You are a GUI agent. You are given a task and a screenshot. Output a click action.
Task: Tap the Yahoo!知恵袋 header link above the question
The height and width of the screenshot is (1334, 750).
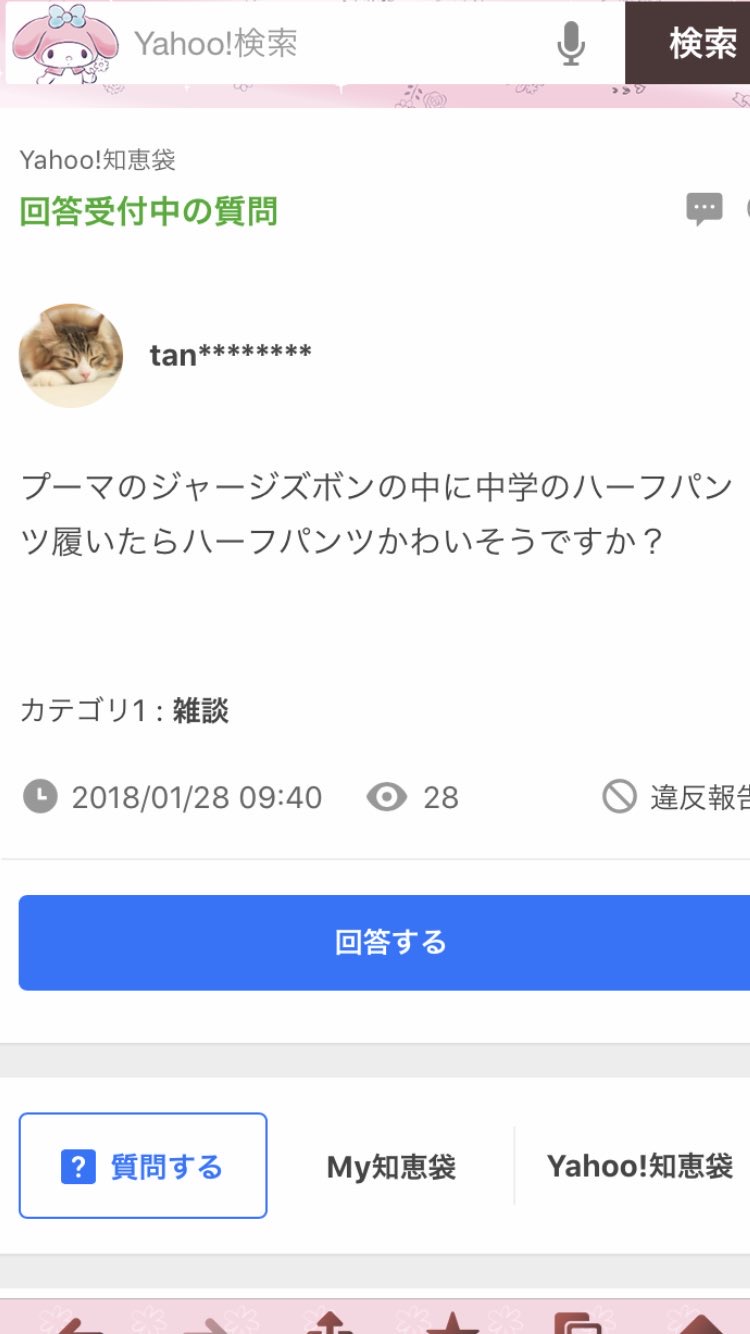(x=98, y=159)
